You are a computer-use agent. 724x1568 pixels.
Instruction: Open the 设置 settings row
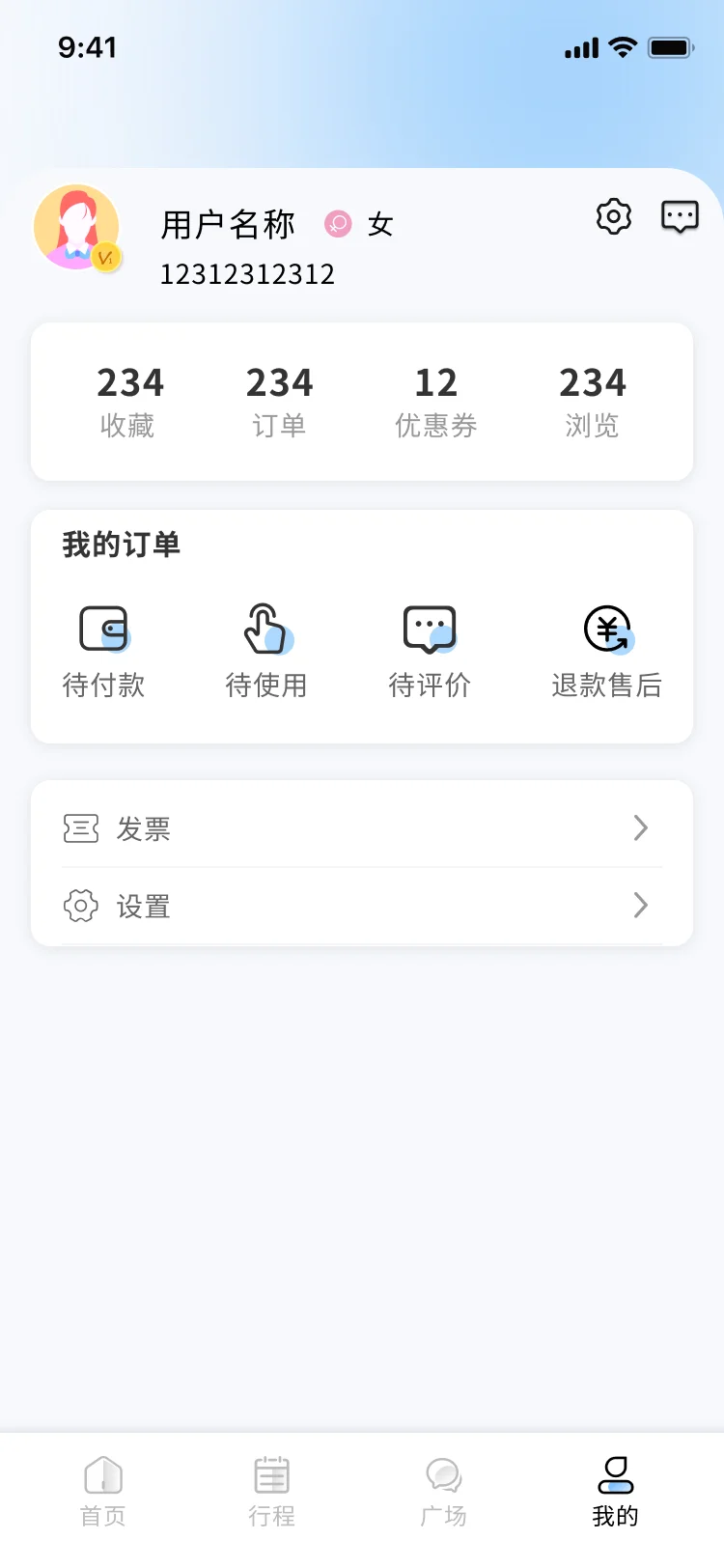362,906
